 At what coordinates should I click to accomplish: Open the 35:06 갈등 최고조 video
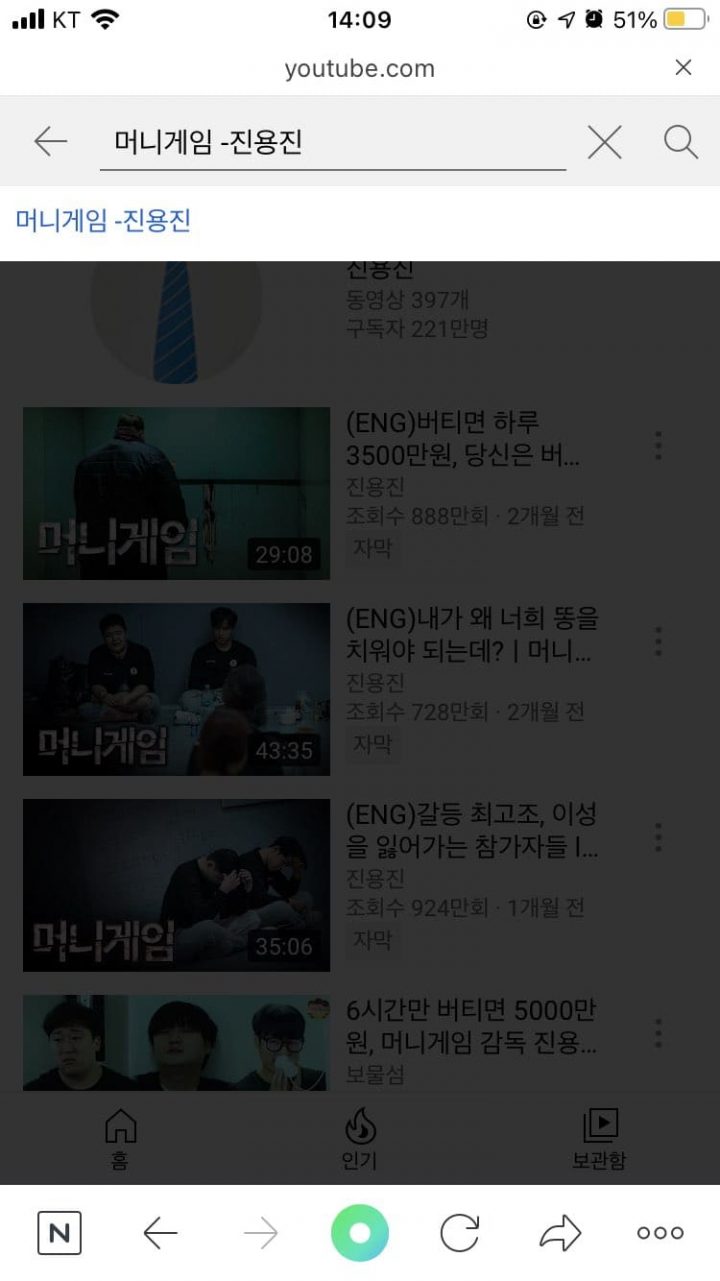(176, 885)
